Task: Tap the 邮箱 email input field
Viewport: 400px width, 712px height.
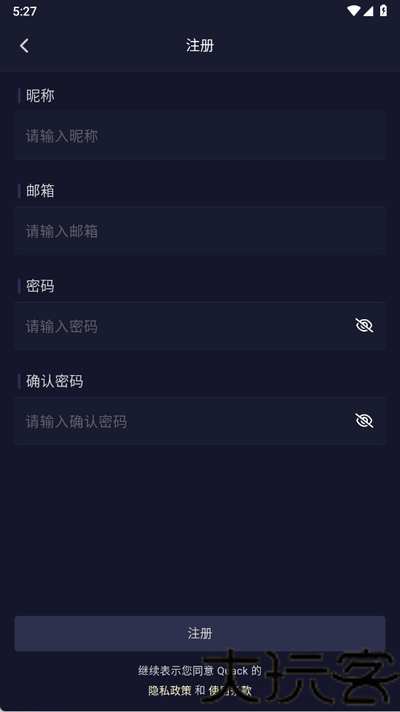Action: [x=200, y=231]
